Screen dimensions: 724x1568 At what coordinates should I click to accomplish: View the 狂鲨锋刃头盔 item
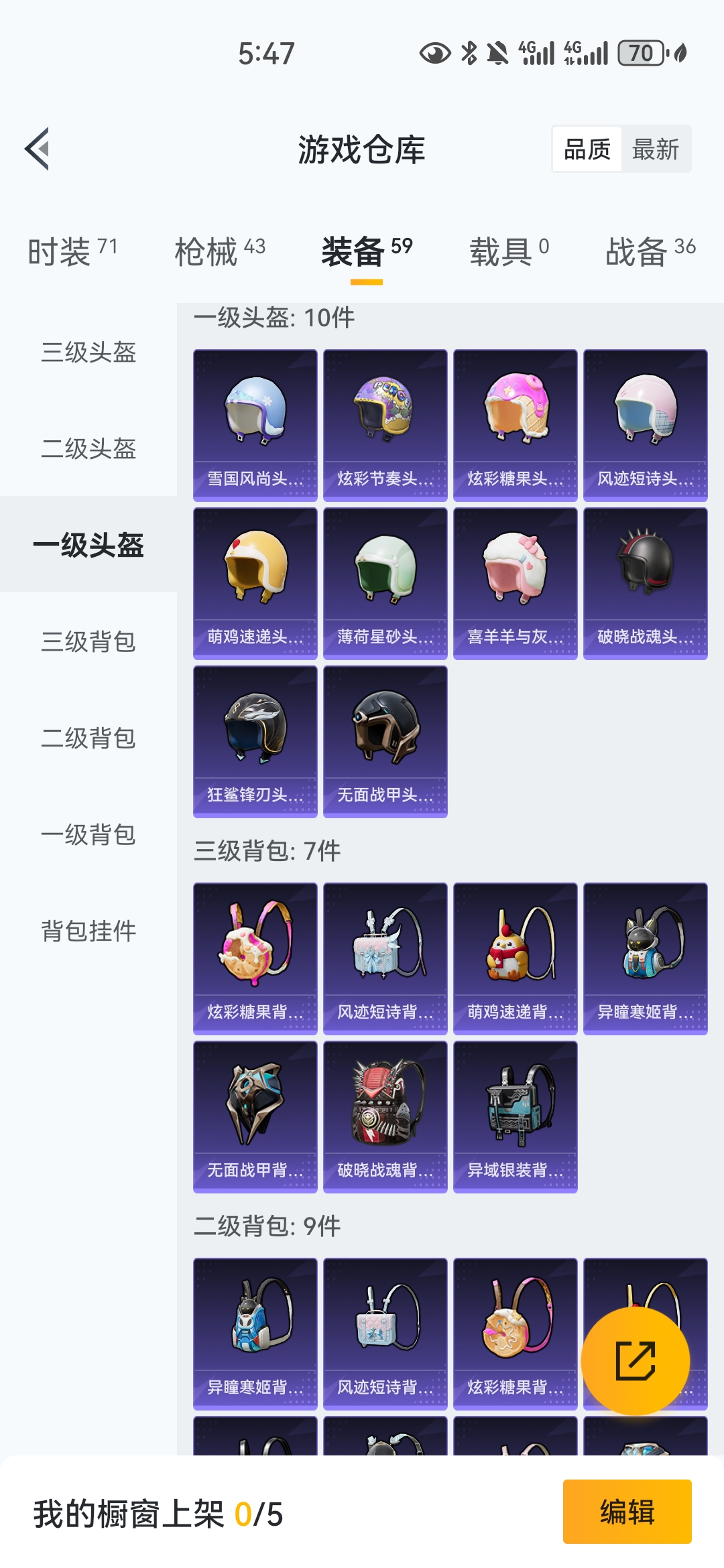pos(255,741)
